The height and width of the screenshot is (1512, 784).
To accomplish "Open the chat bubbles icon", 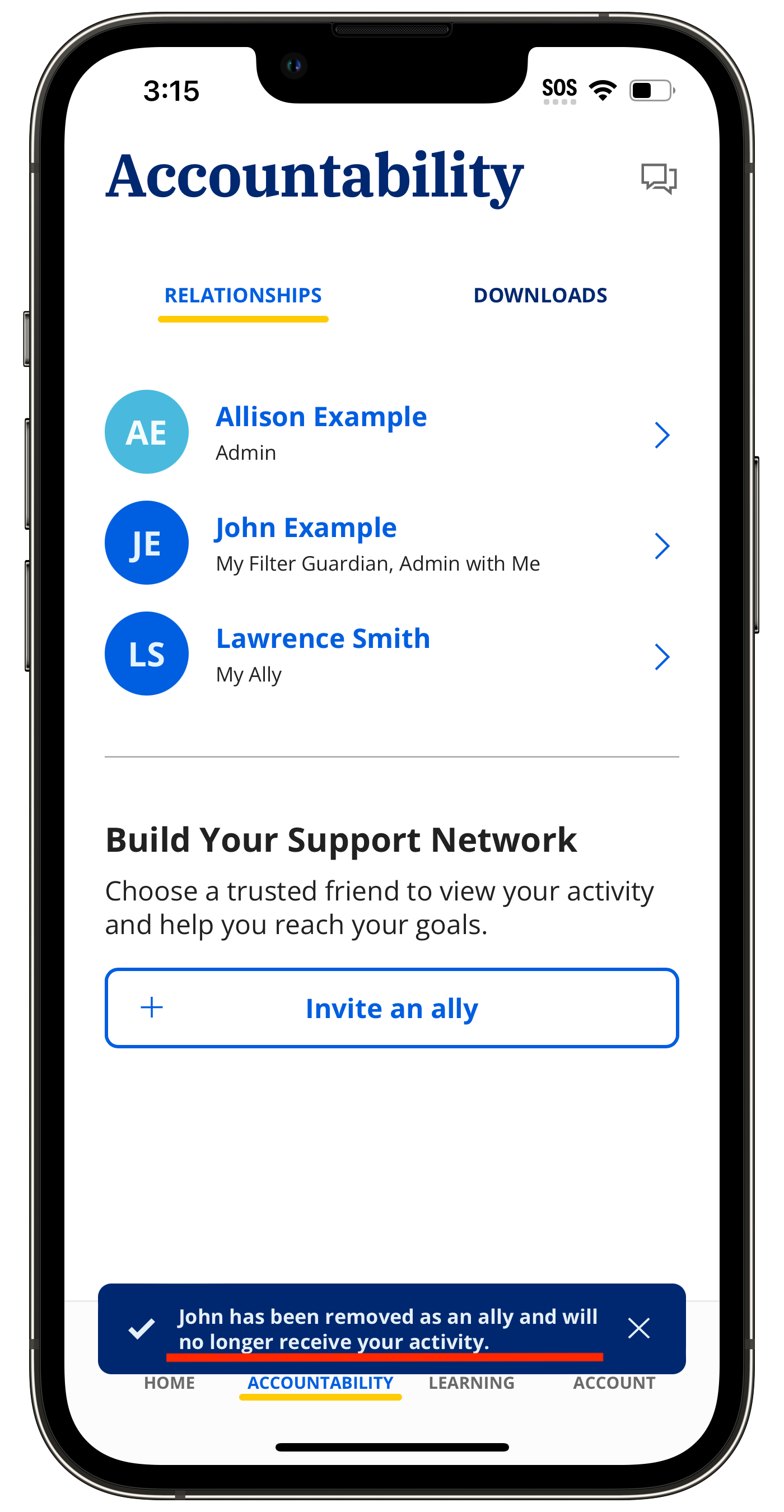I will tap(659, 178).
